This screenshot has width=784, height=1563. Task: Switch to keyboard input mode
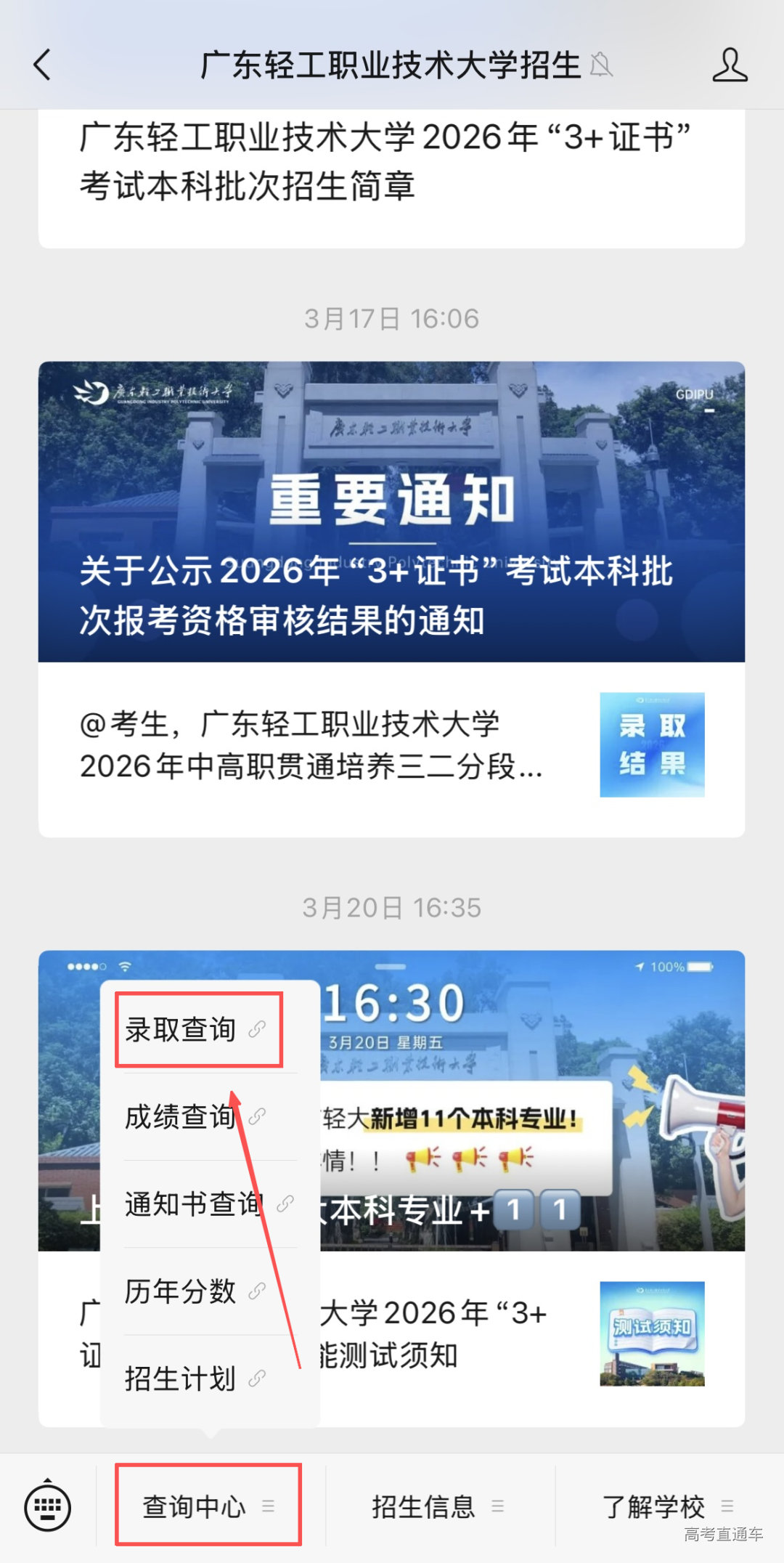pos(48,1507)
